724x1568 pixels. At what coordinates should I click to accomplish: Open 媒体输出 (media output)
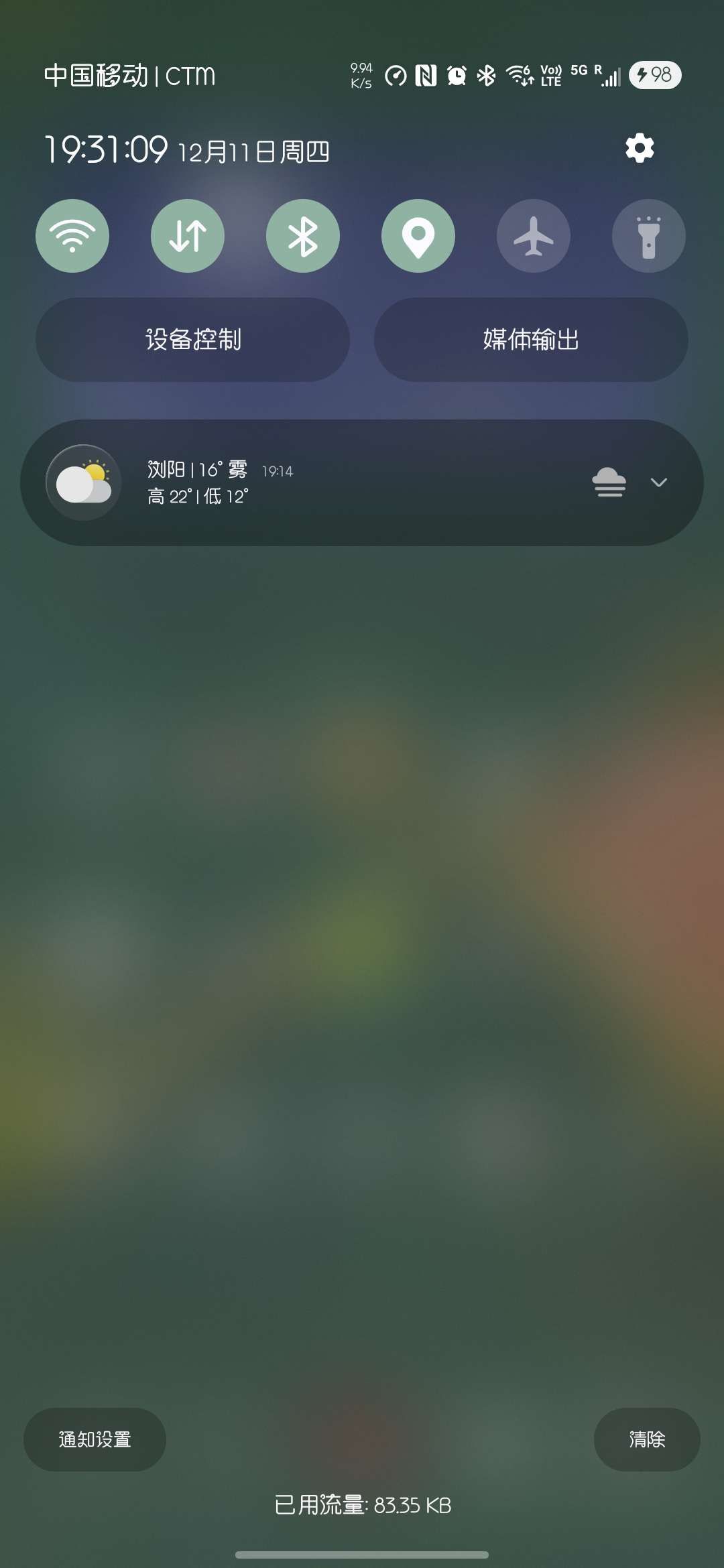tap(532, 339)
